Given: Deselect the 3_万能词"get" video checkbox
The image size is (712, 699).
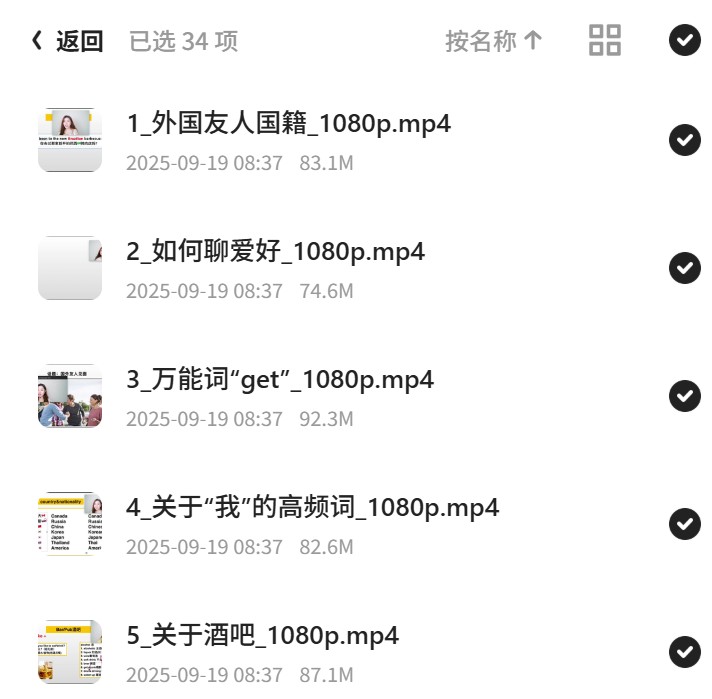Looking at the screenshot, I should tap(684, 396).
